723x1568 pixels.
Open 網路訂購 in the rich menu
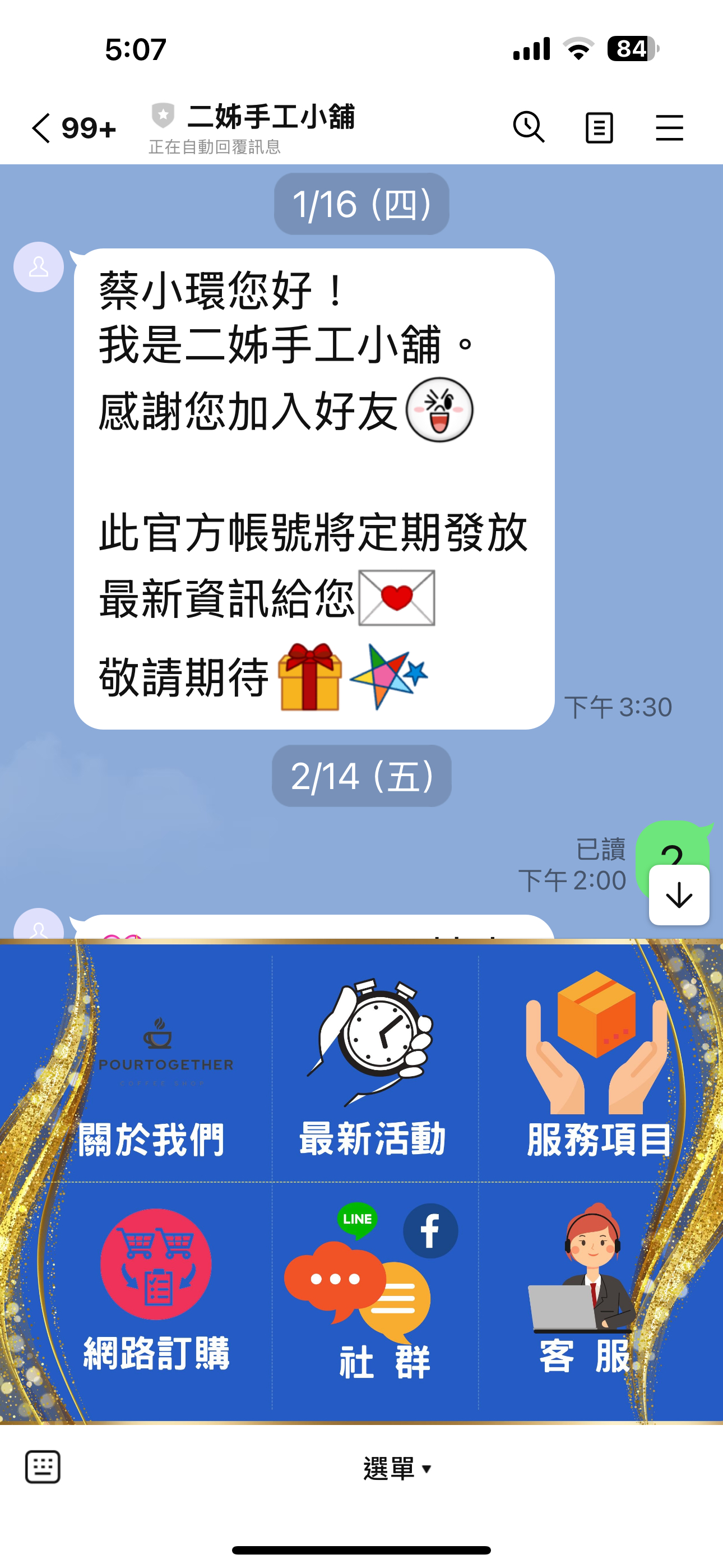click(156, 1293)
